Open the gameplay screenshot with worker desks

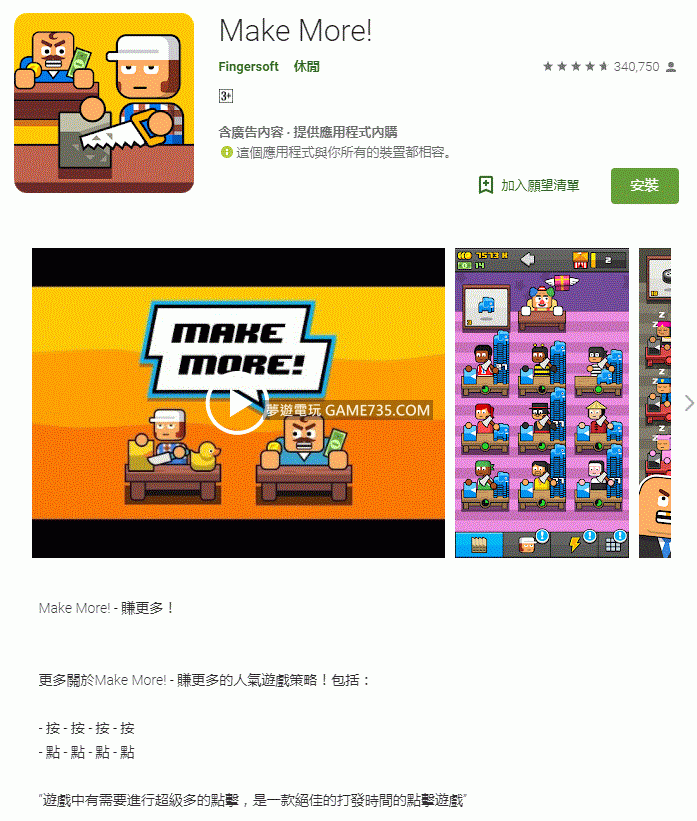click(x=542, y=403)
